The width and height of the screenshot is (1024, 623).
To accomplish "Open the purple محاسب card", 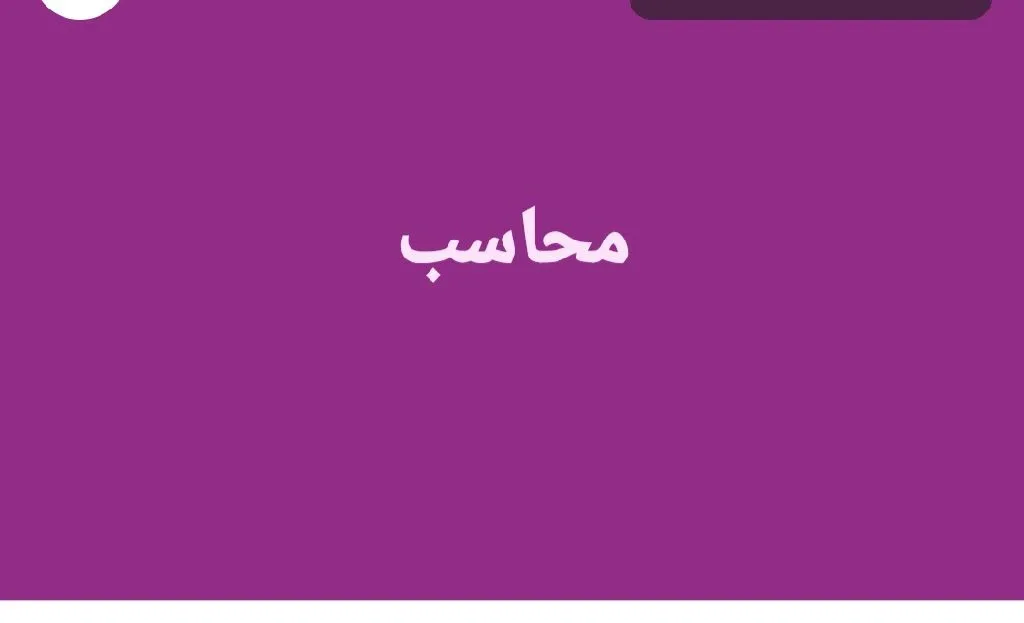I will pyautogui.click(x=512, y=300).
